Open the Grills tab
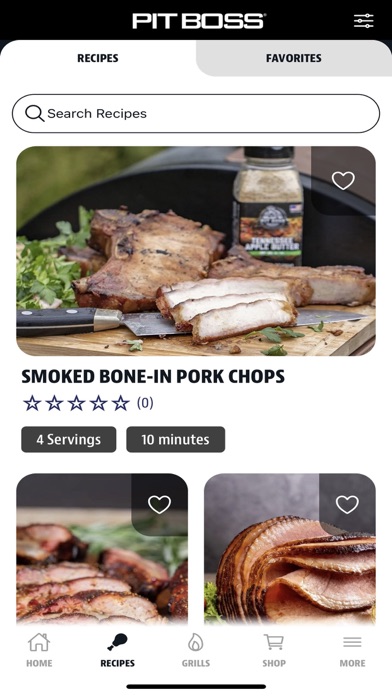 [x=196, y=650]
